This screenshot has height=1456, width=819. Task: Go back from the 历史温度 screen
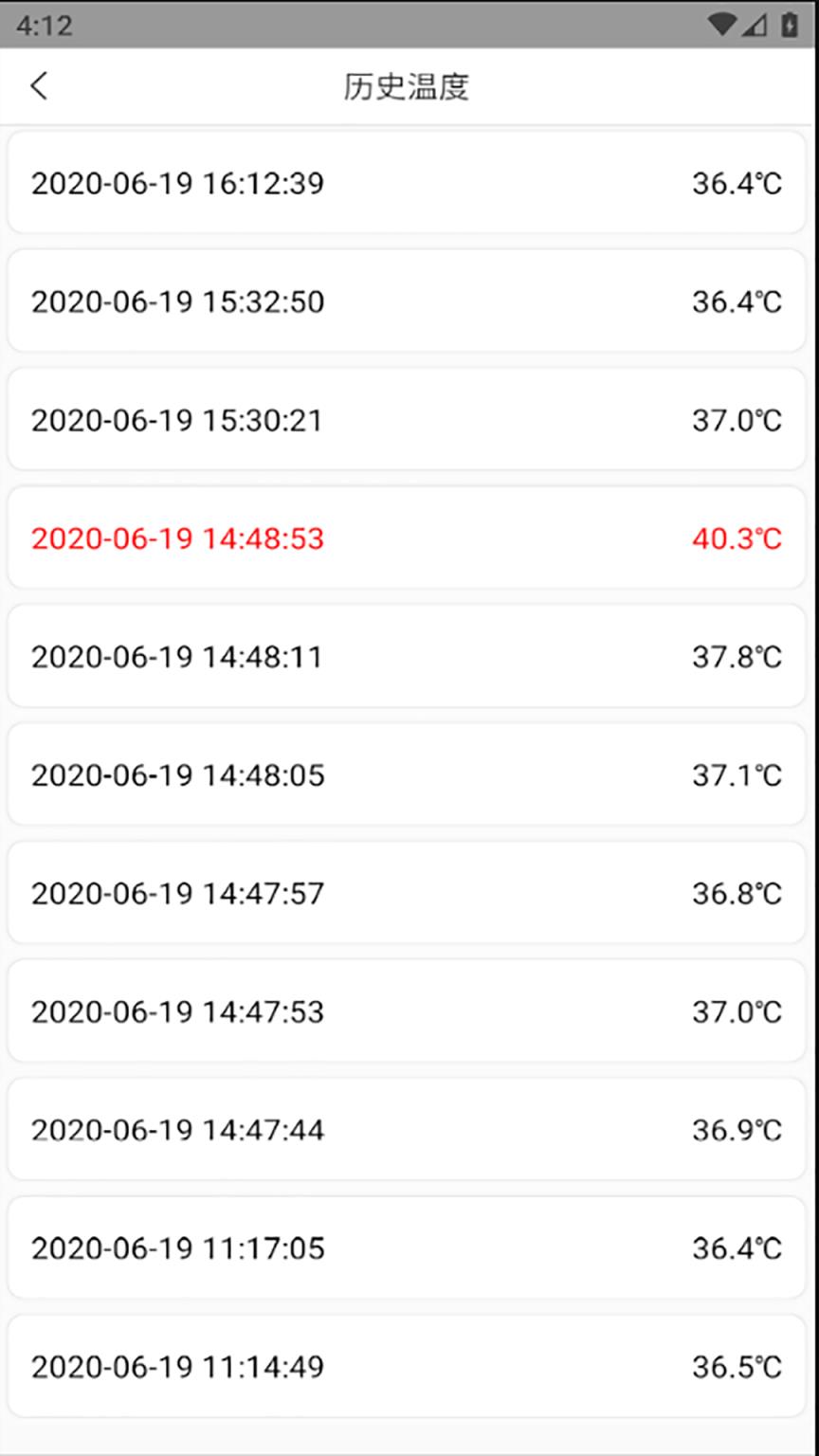coord(39,86)
